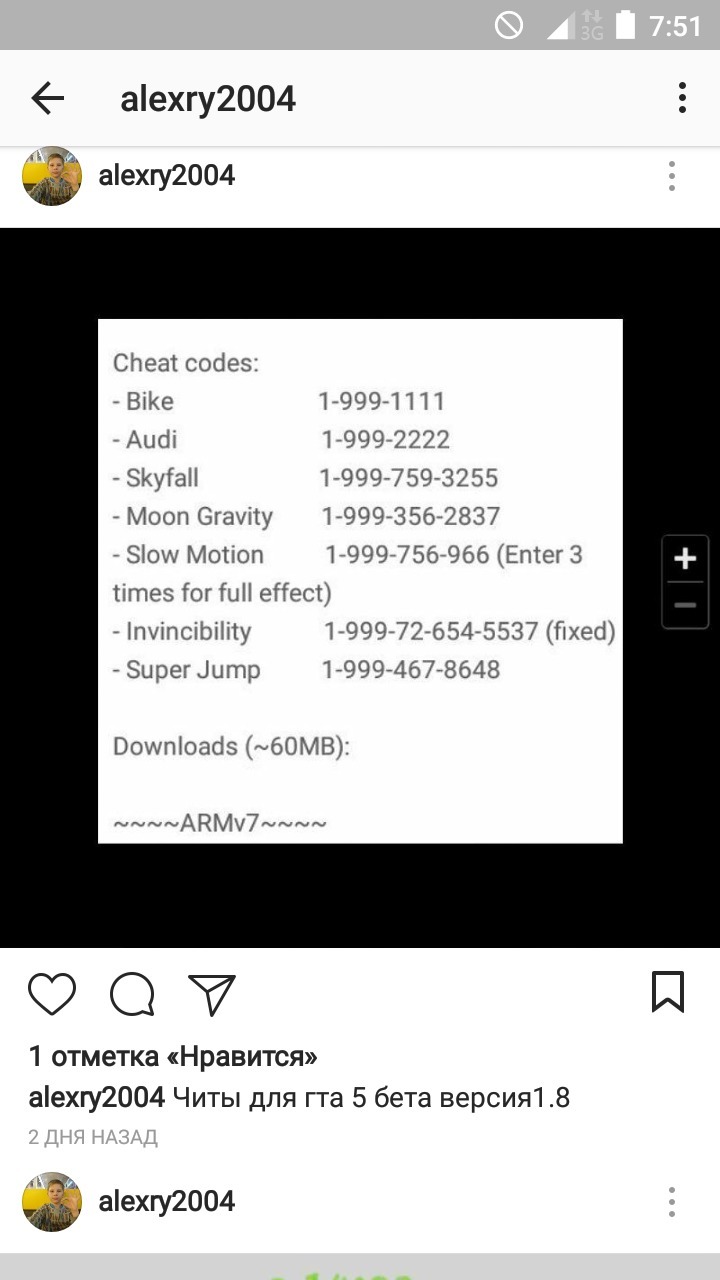Open post options menu above cheat image
Screen dimensions: 720x1280
click(672, 176)
